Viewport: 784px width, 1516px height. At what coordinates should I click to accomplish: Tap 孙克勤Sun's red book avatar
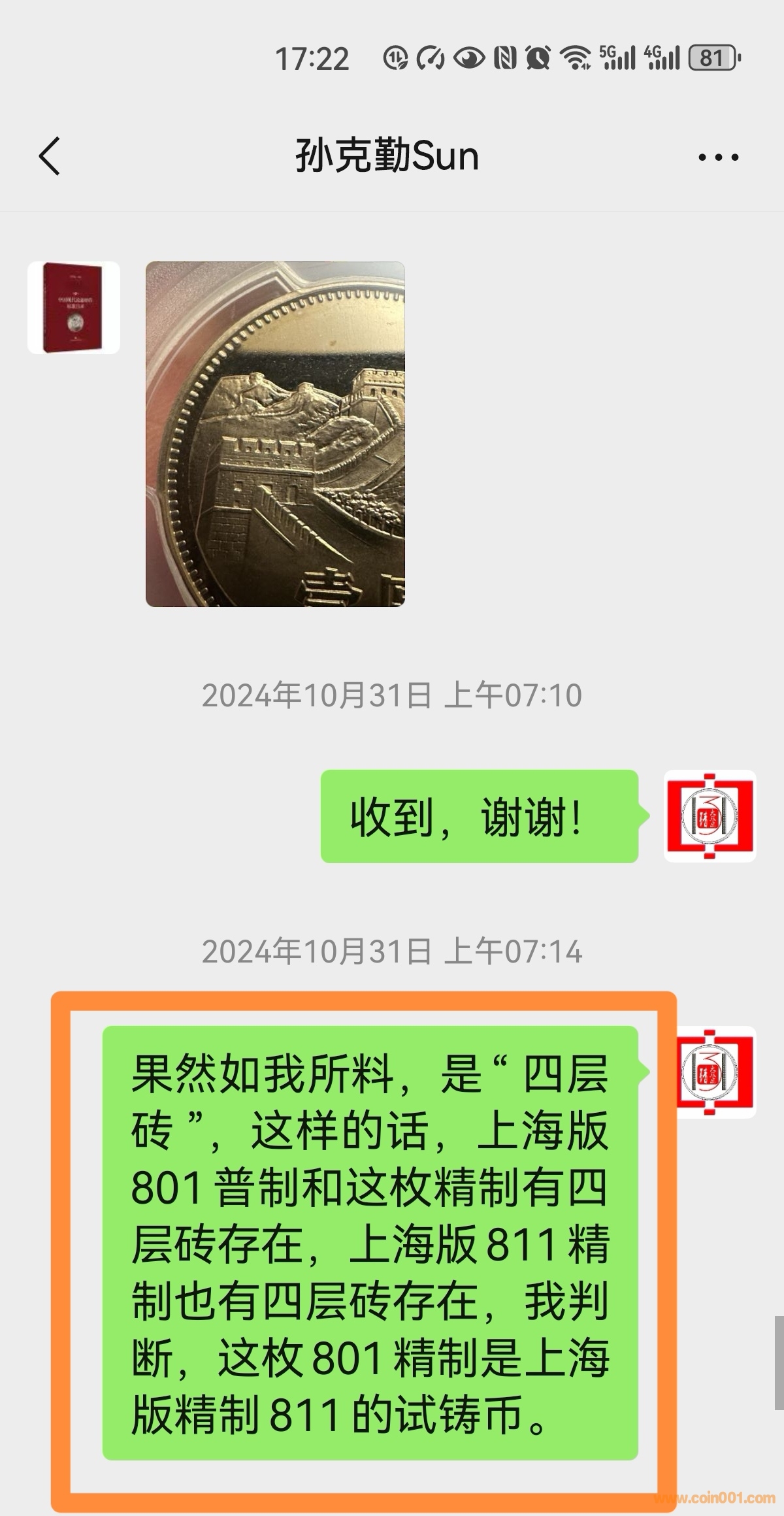point(74,308)
